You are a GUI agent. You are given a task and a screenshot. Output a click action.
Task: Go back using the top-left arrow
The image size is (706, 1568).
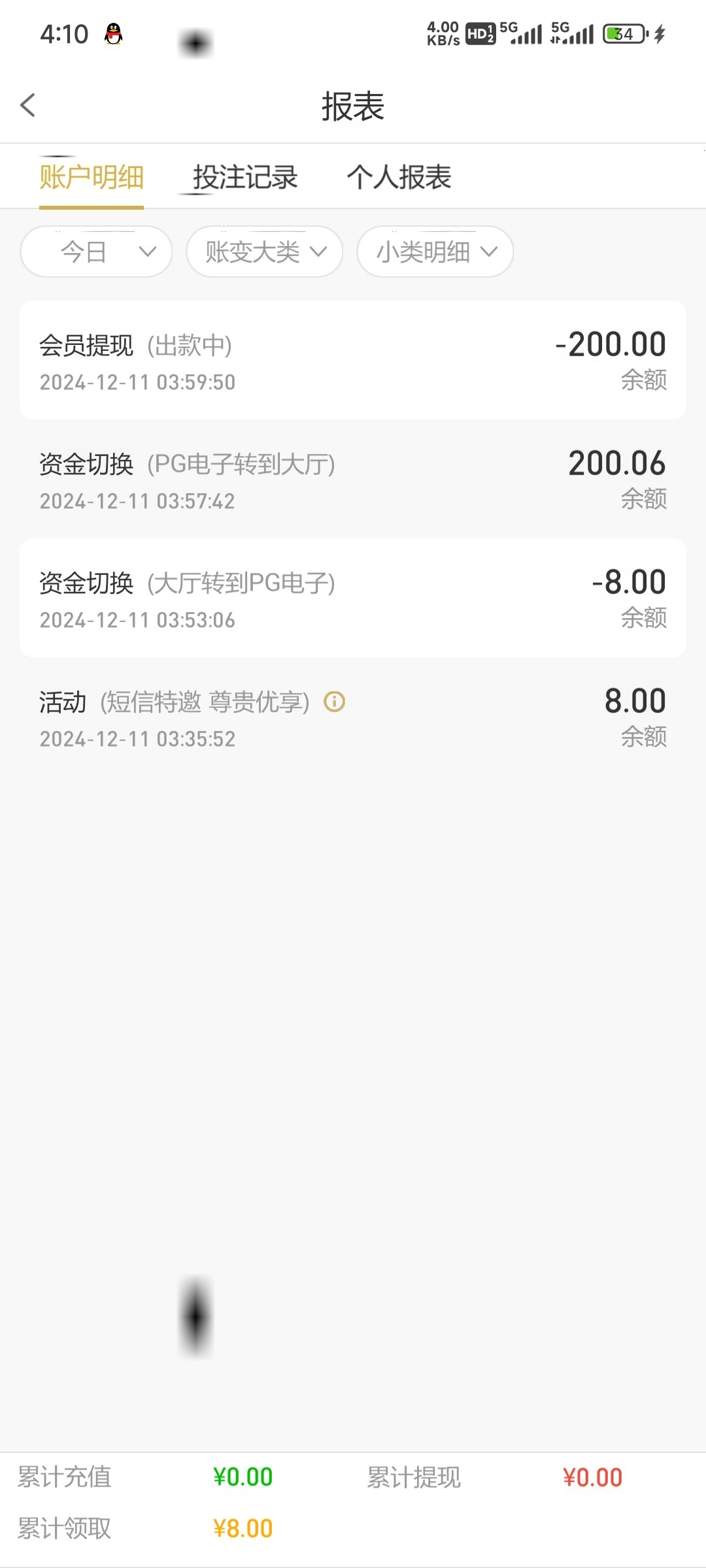27,105
